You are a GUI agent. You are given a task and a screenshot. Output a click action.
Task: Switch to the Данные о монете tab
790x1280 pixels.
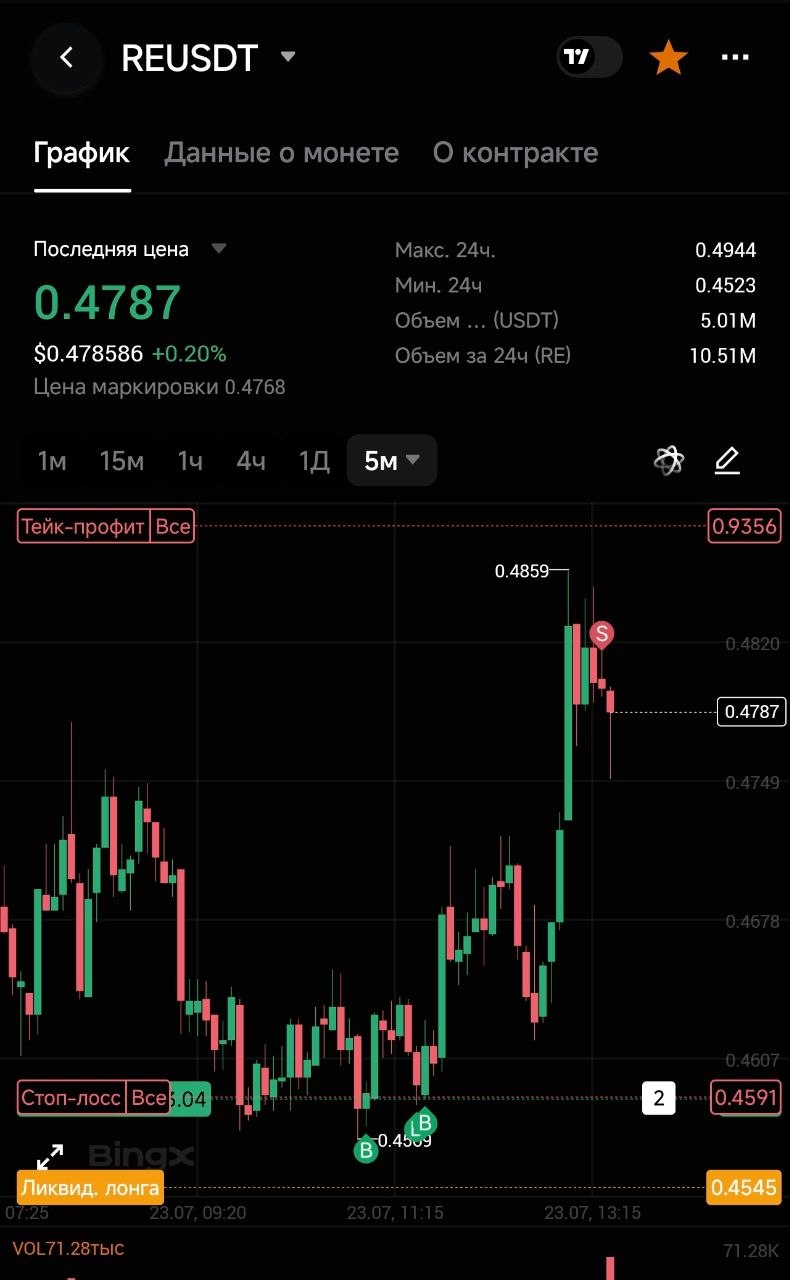(x=281, y=153)
